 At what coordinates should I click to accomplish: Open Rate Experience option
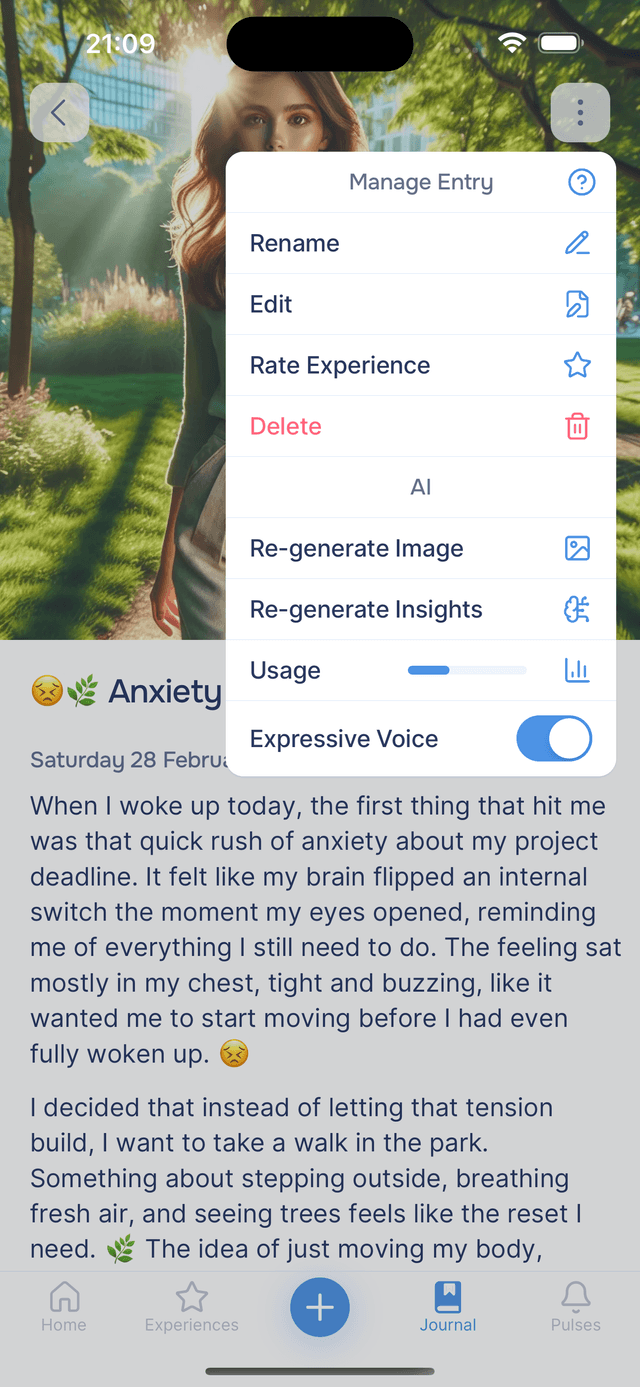pos(420,365)
